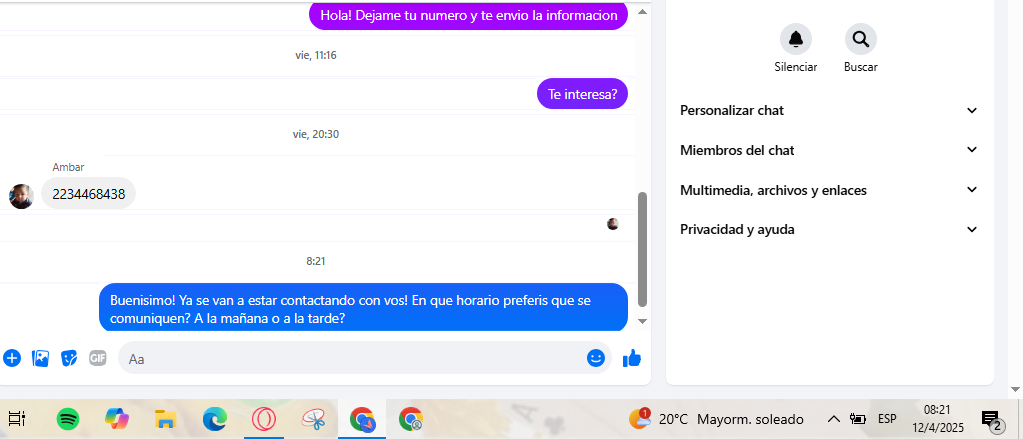The image size is (1023, 439).
Task: Expand the Privacidad y ayuda section
Action: pos(828,229)
